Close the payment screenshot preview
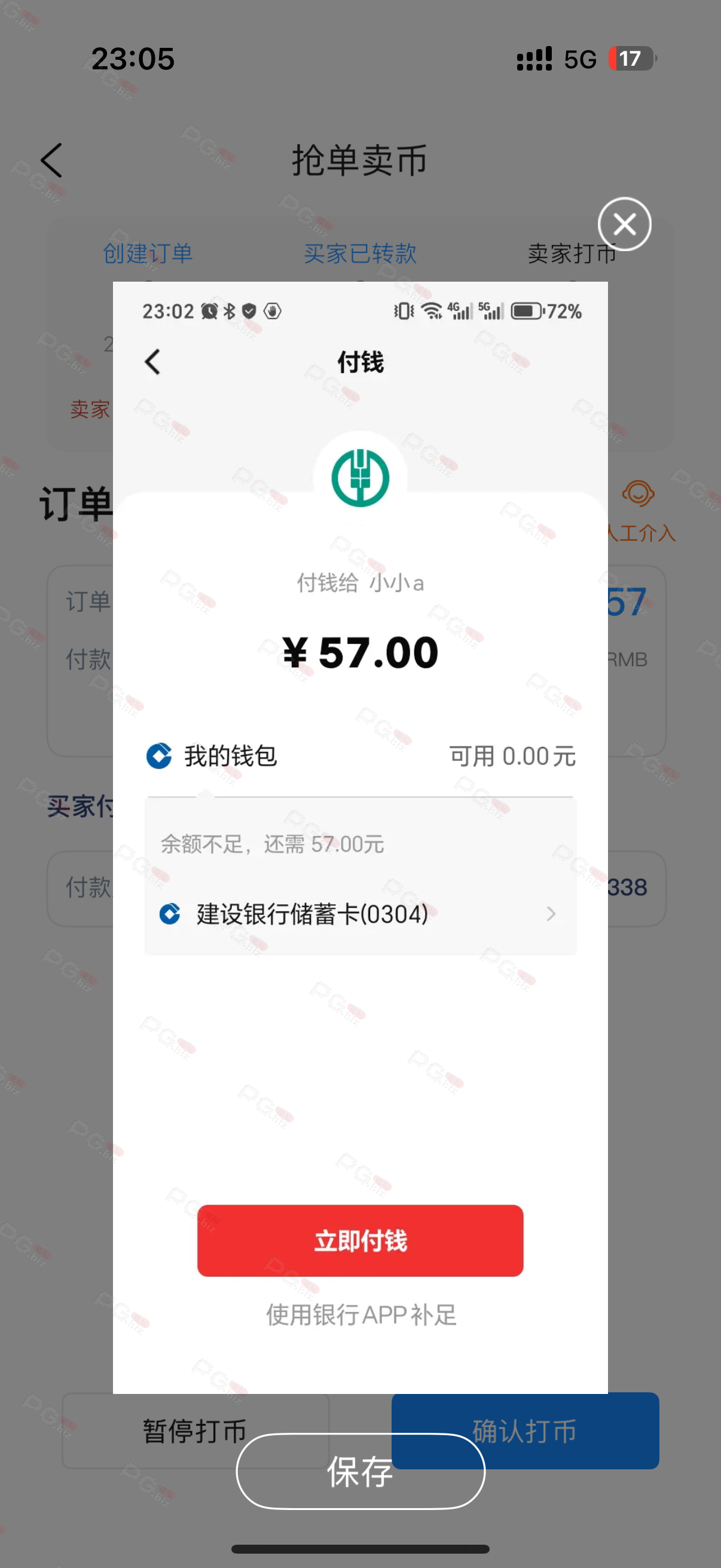 click(624, 224)
